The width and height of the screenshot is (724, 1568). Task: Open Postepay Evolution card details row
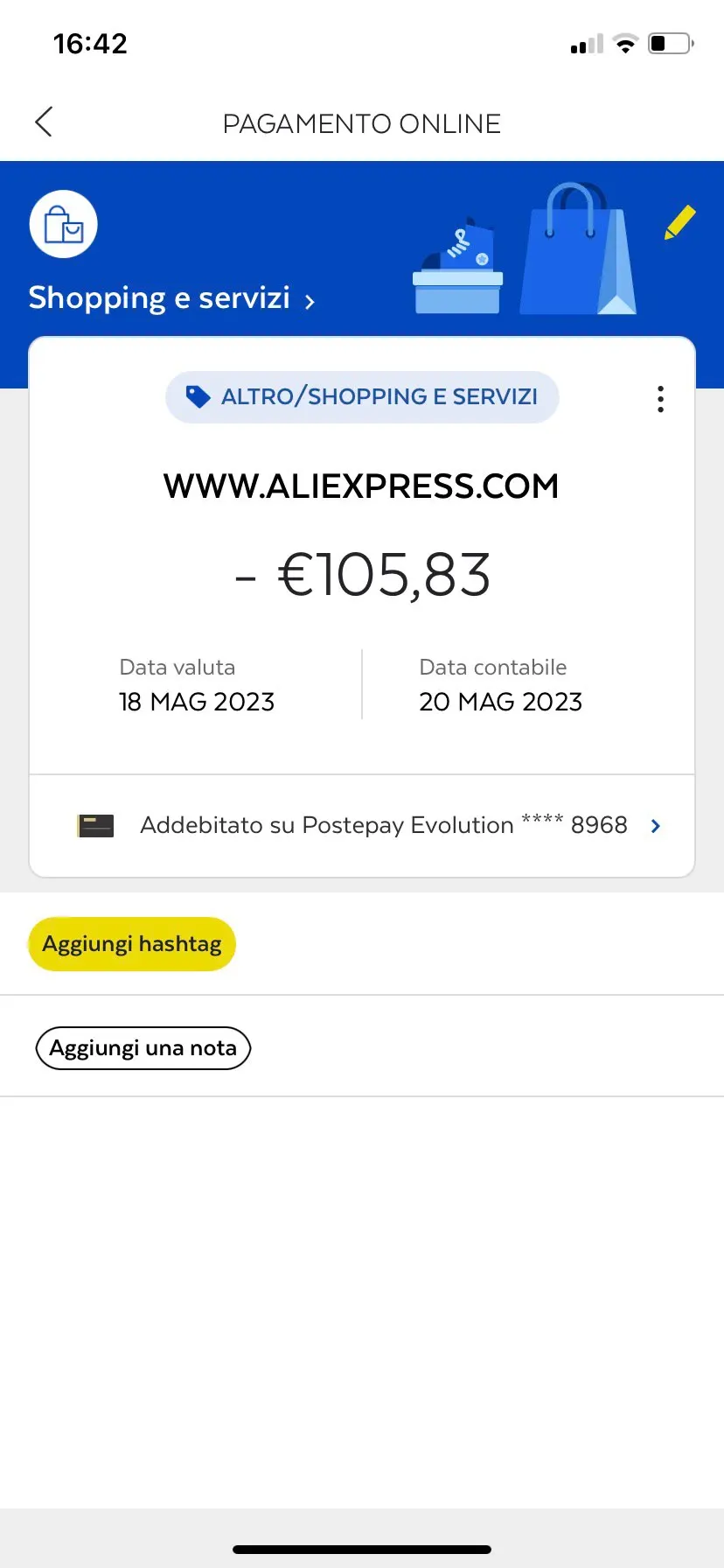(362, 826)
